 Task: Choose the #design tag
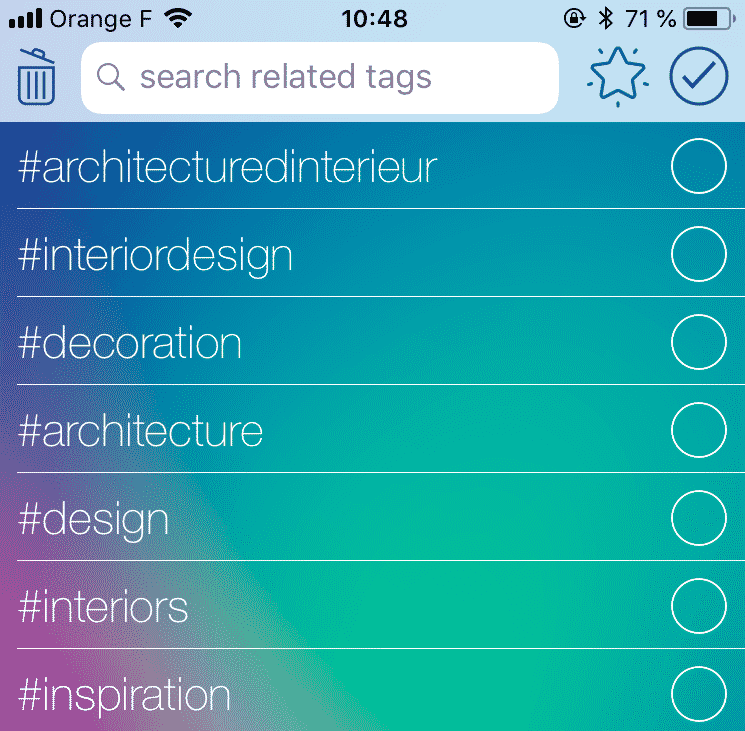coord(698,518)
